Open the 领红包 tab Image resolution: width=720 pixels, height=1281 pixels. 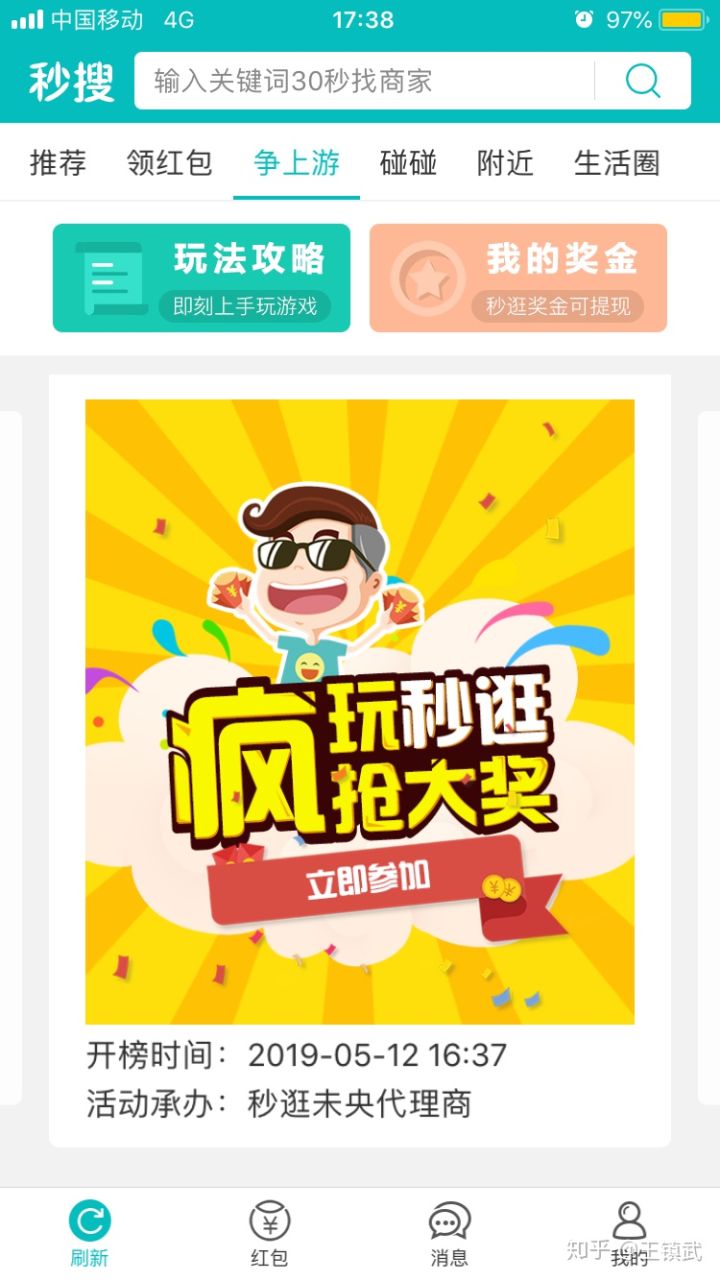[x=170, y=162]
